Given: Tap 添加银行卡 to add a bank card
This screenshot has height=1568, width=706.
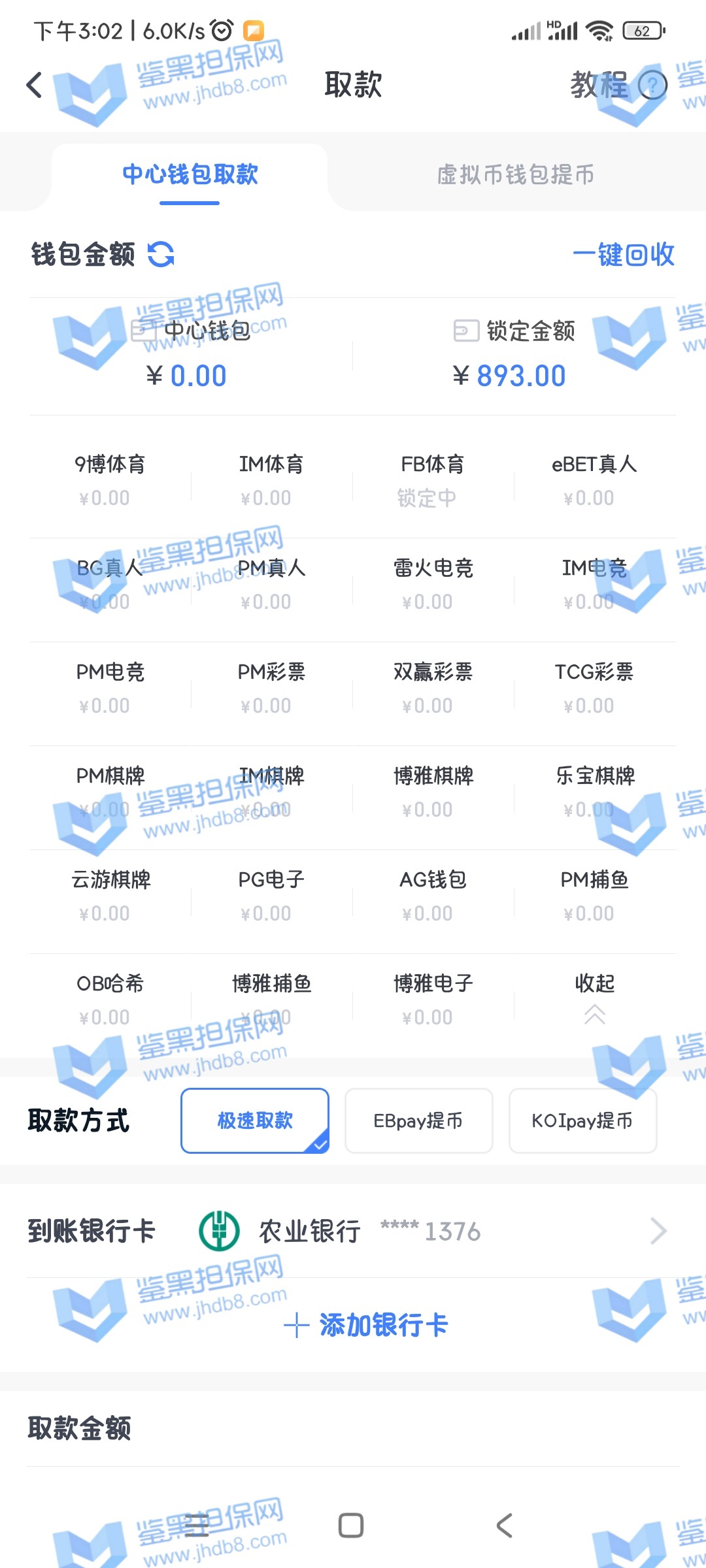Looking at the screenshot, I should click(366, 1325).
